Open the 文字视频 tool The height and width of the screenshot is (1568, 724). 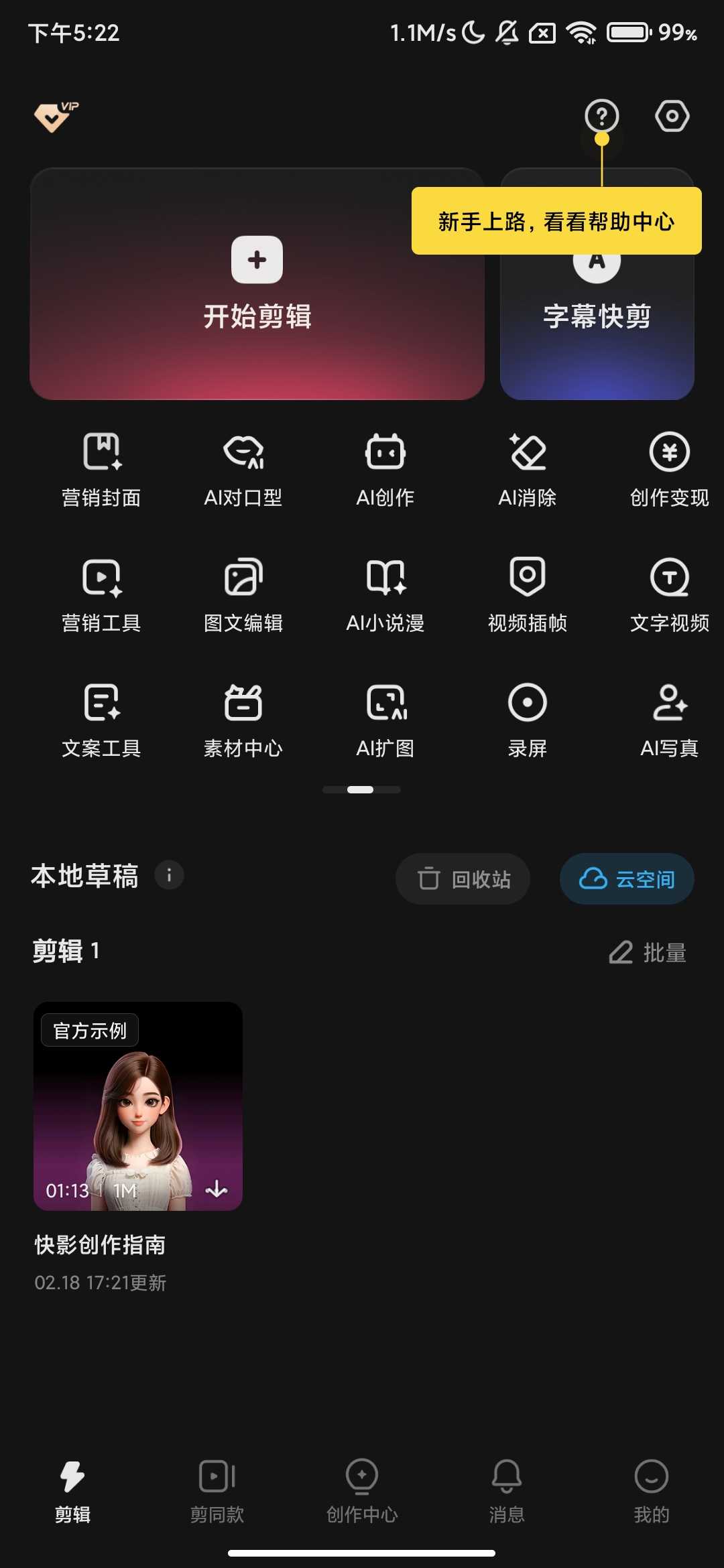(x=668, y=595)
